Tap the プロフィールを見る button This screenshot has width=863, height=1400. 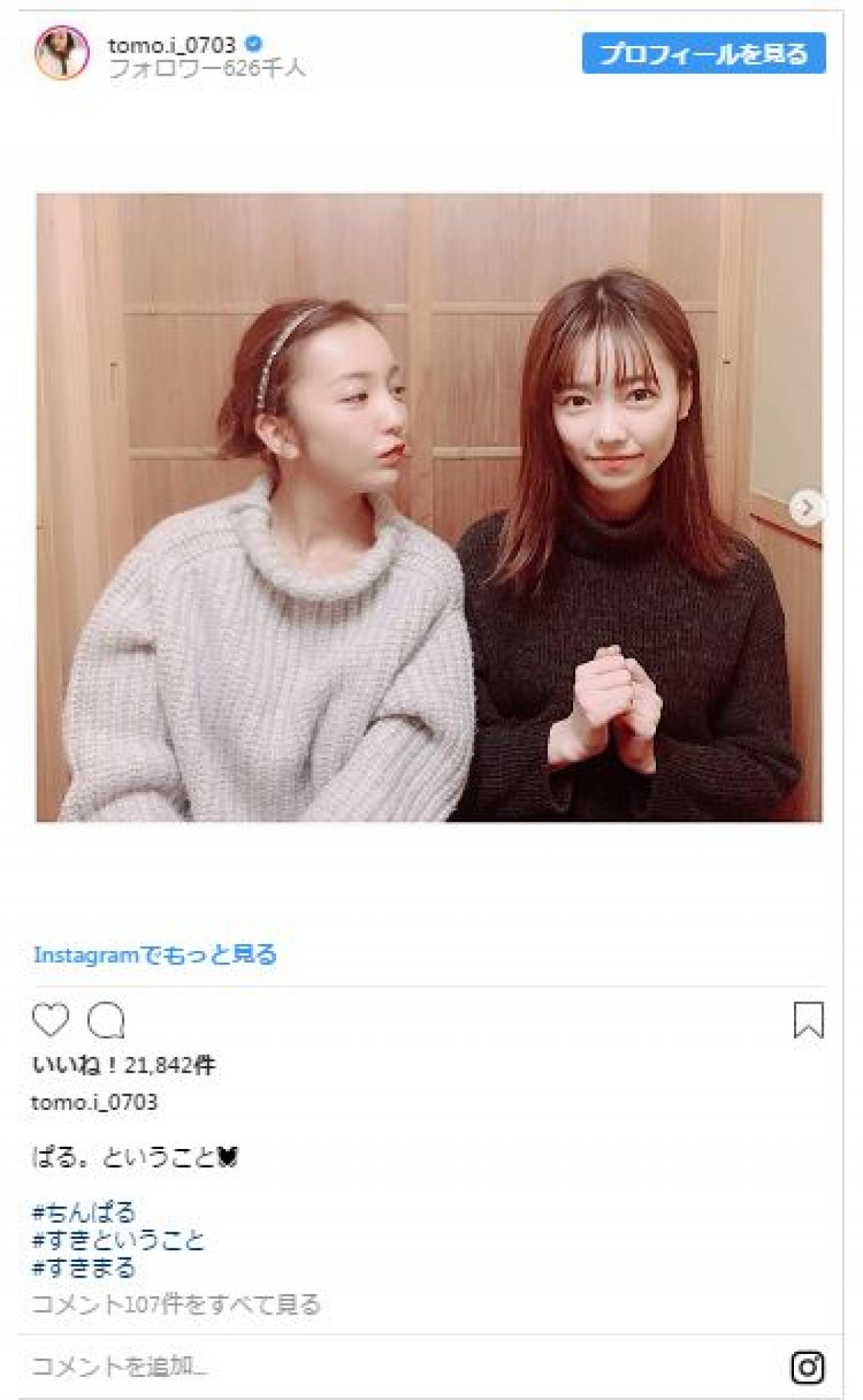(703, 53)
